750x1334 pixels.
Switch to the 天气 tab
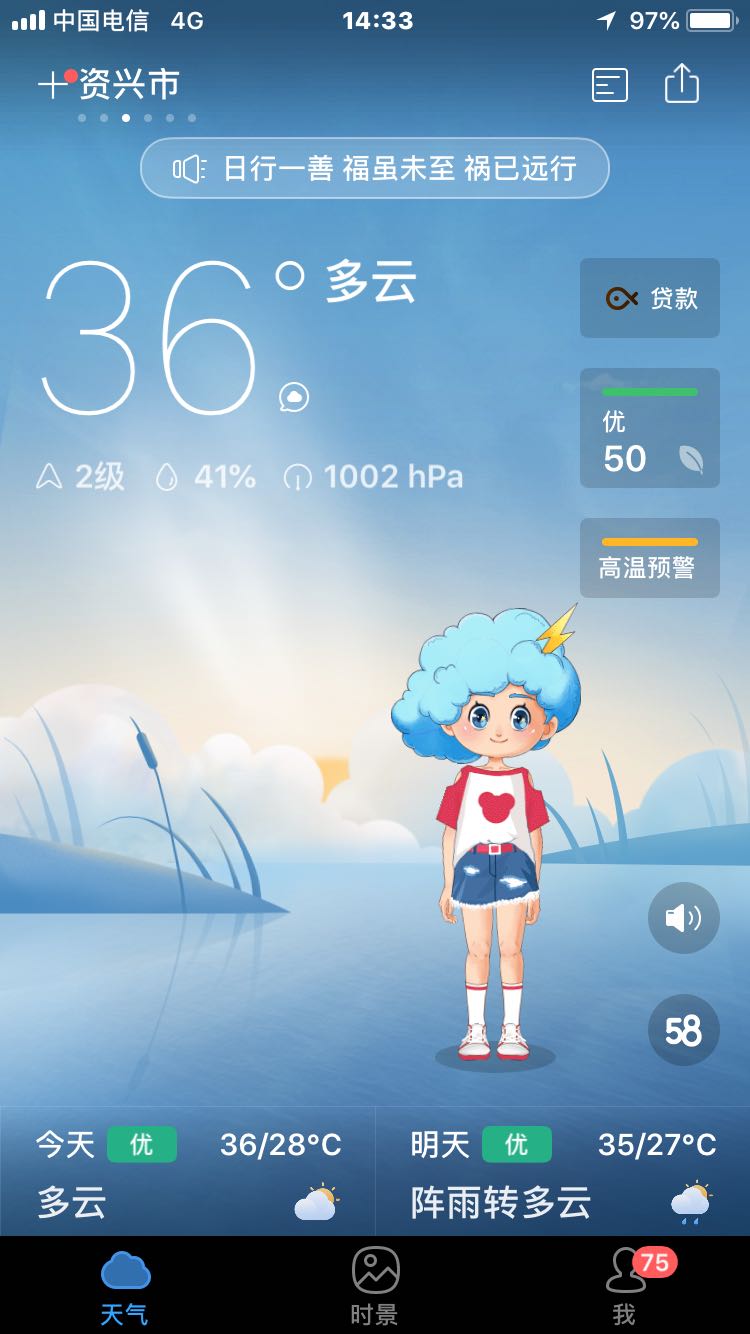(x=125, y=1286)
